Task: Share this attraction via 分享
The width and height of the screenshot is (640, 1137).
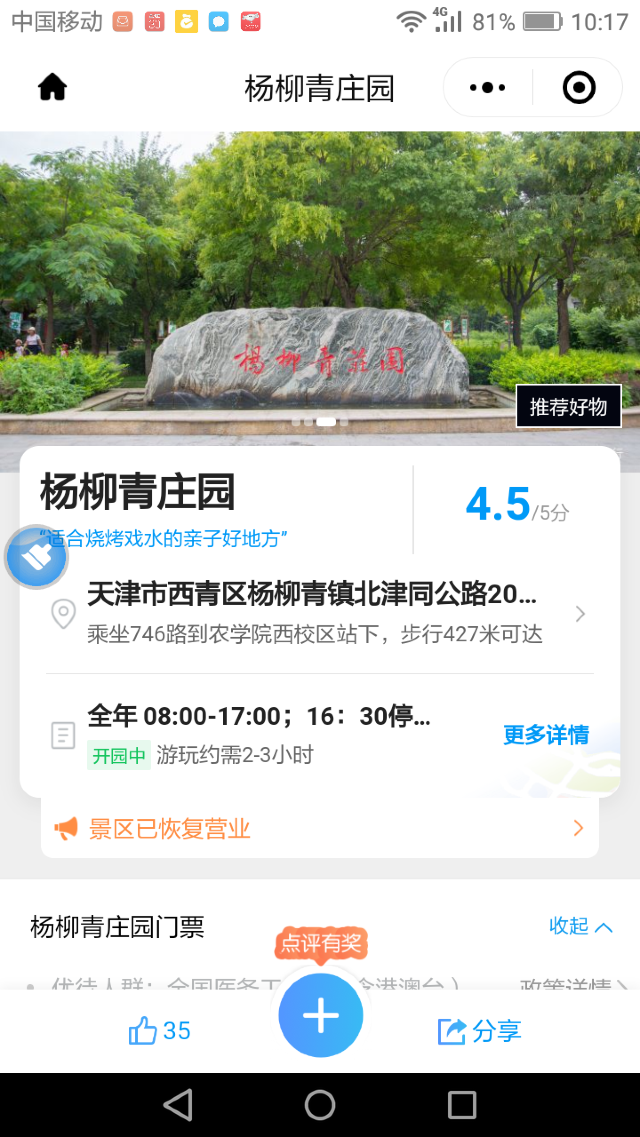Action: [480, 1031]
